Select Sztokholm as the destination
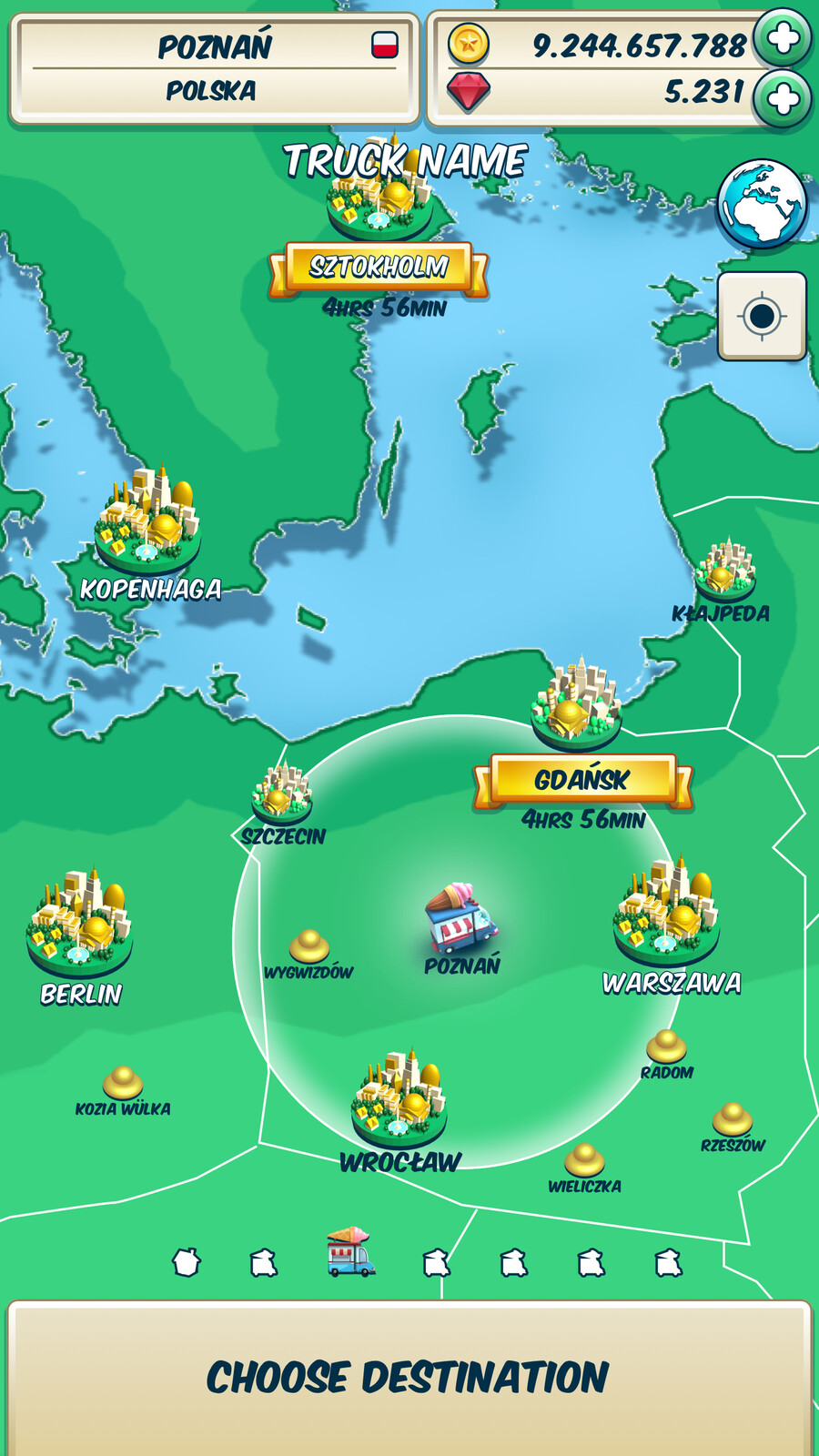 tap(379, 267)
